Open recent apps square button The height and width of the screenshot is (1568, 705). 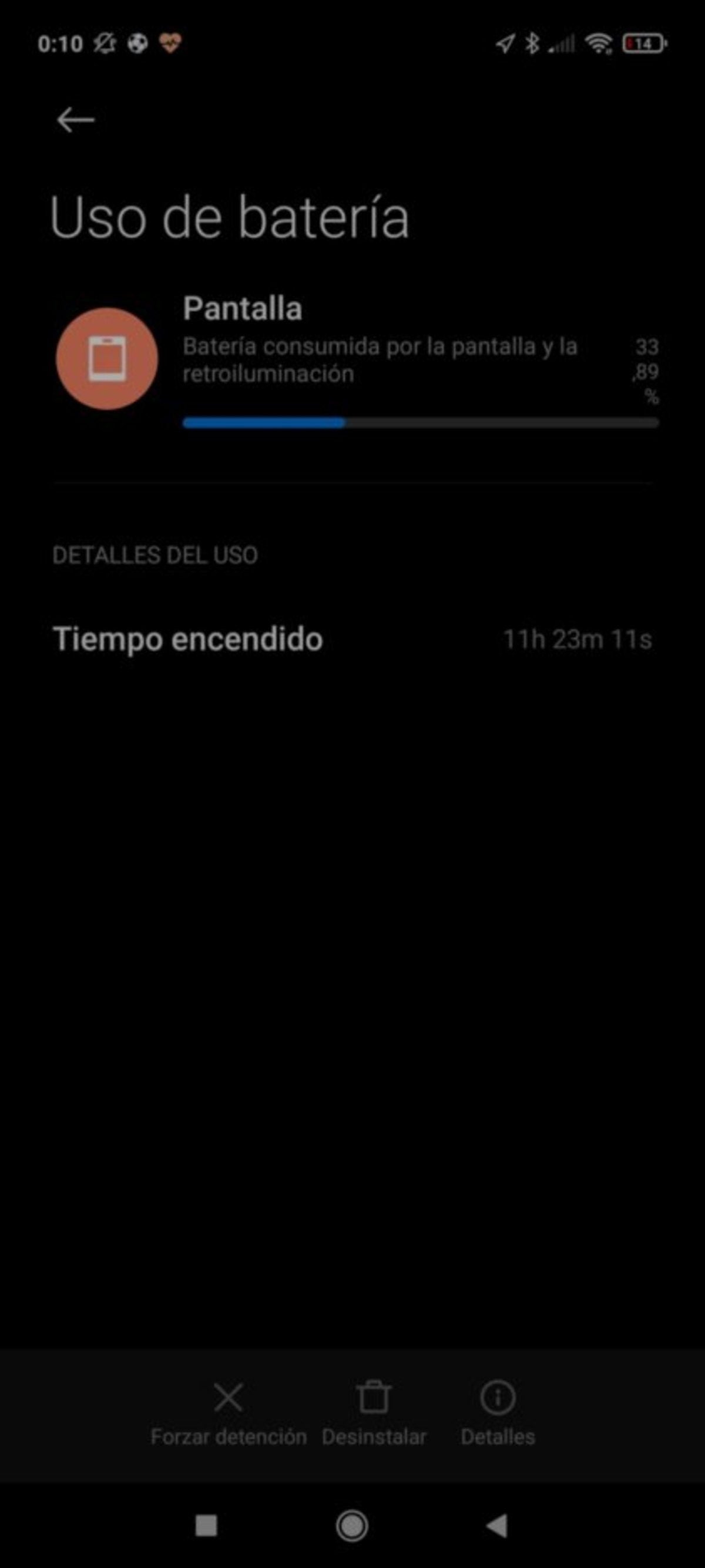pyautogui.click(x=206, y=1526)
